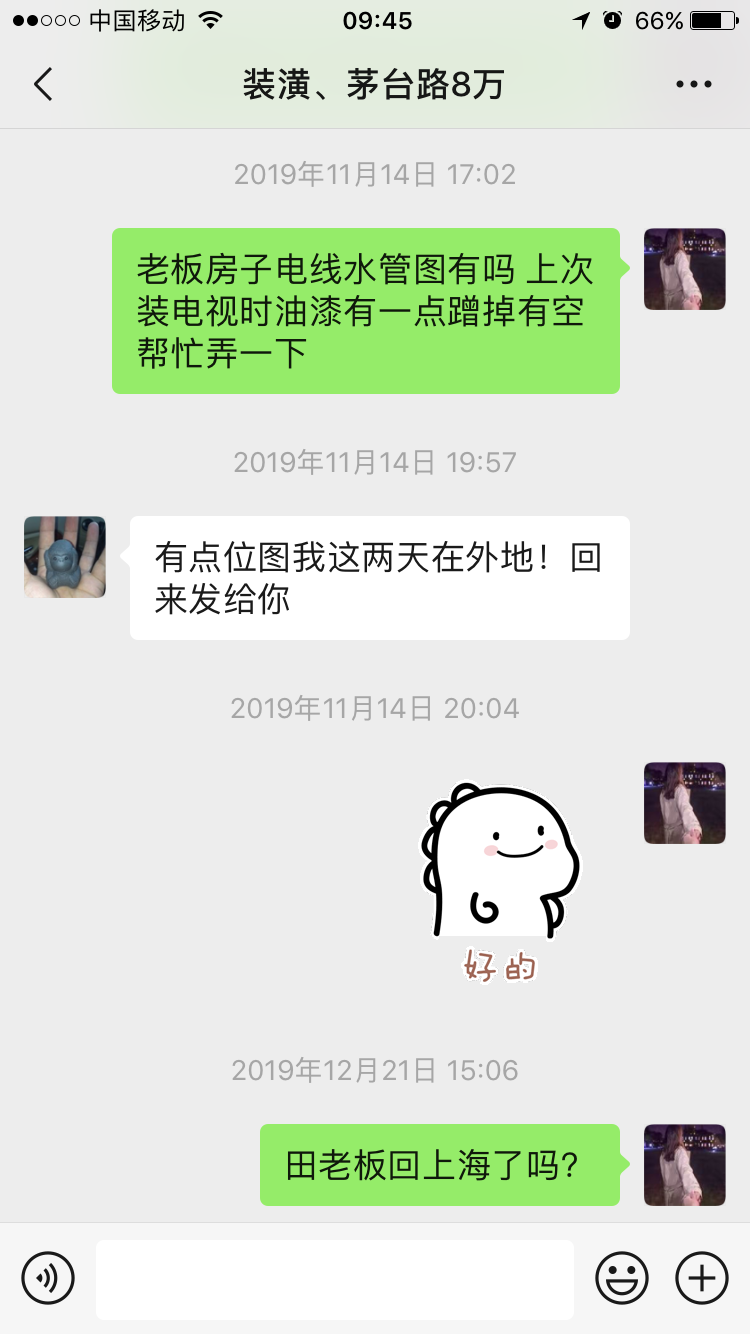
Task: Focus the message text field
Action: coord(334,1278)
